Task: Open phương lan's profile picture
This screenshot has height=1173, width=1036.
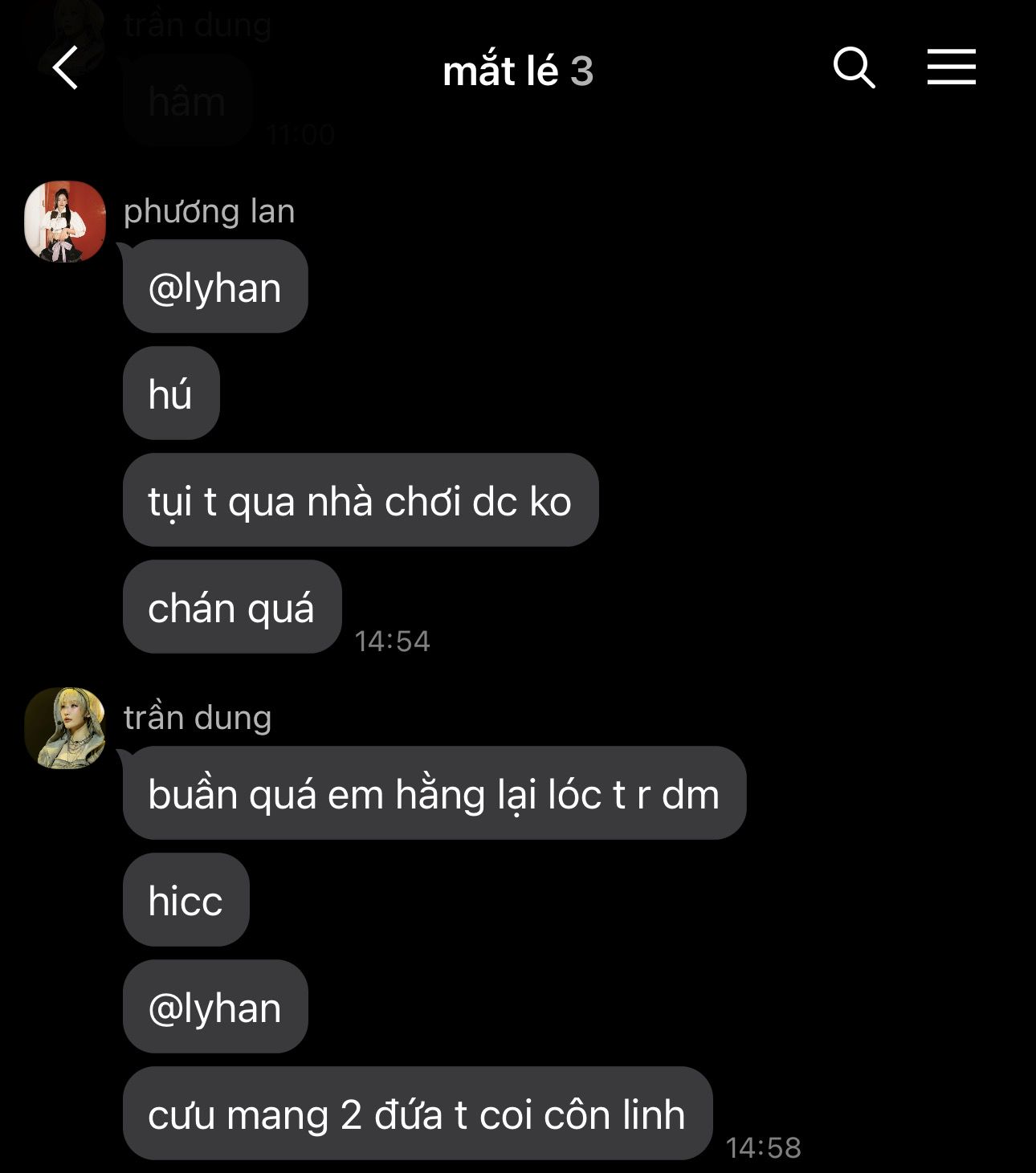Action: pos(65,222)
